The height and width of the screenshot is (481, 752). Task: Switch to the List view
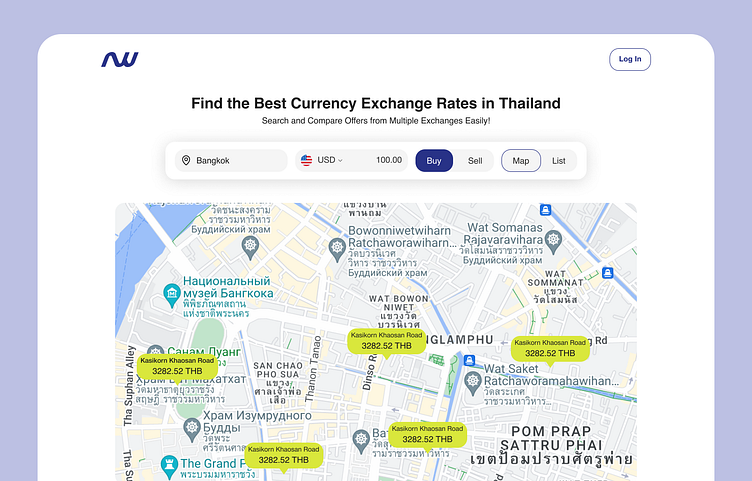click(x=559, y=160)
